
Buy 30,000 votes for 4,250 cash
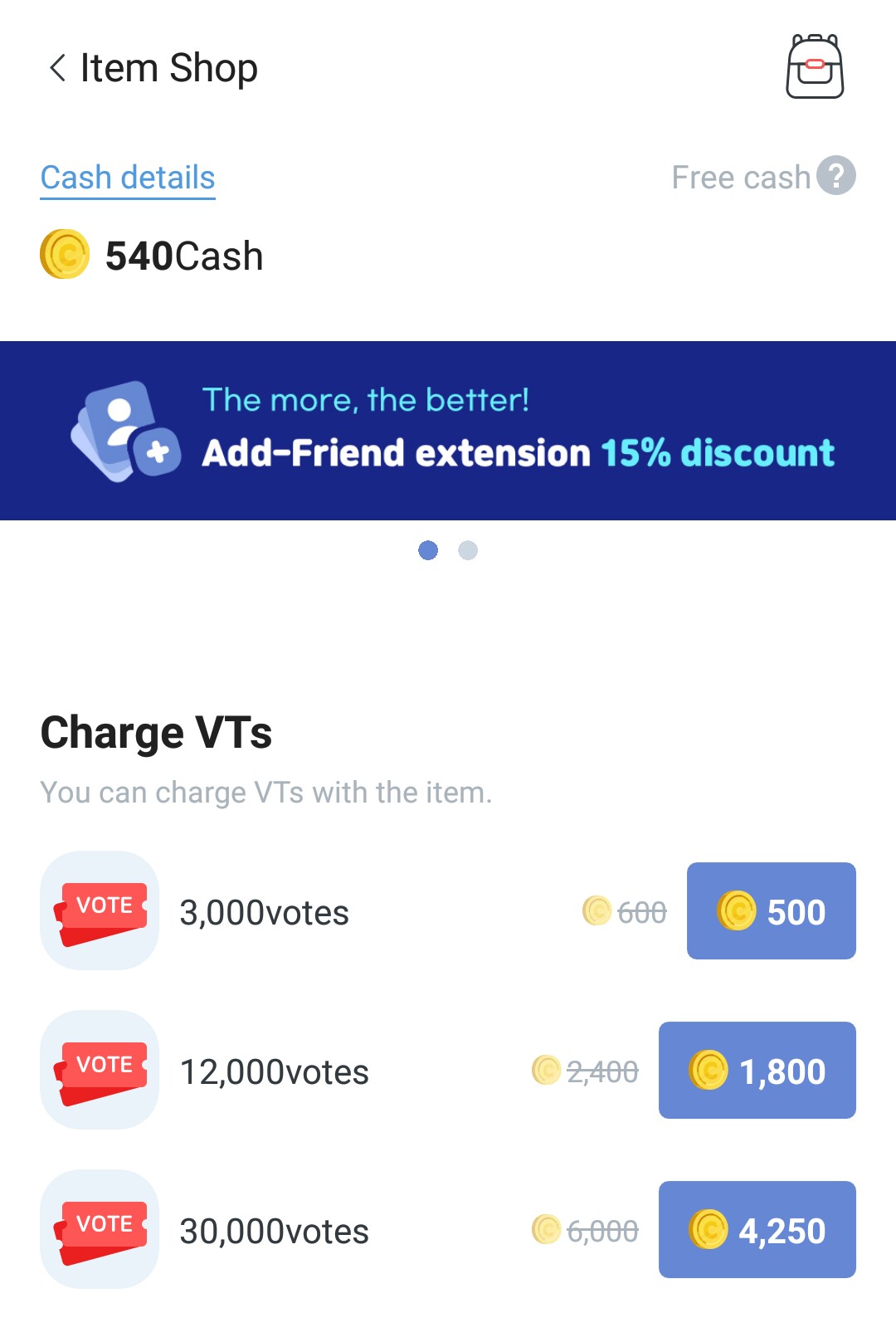757,1230
